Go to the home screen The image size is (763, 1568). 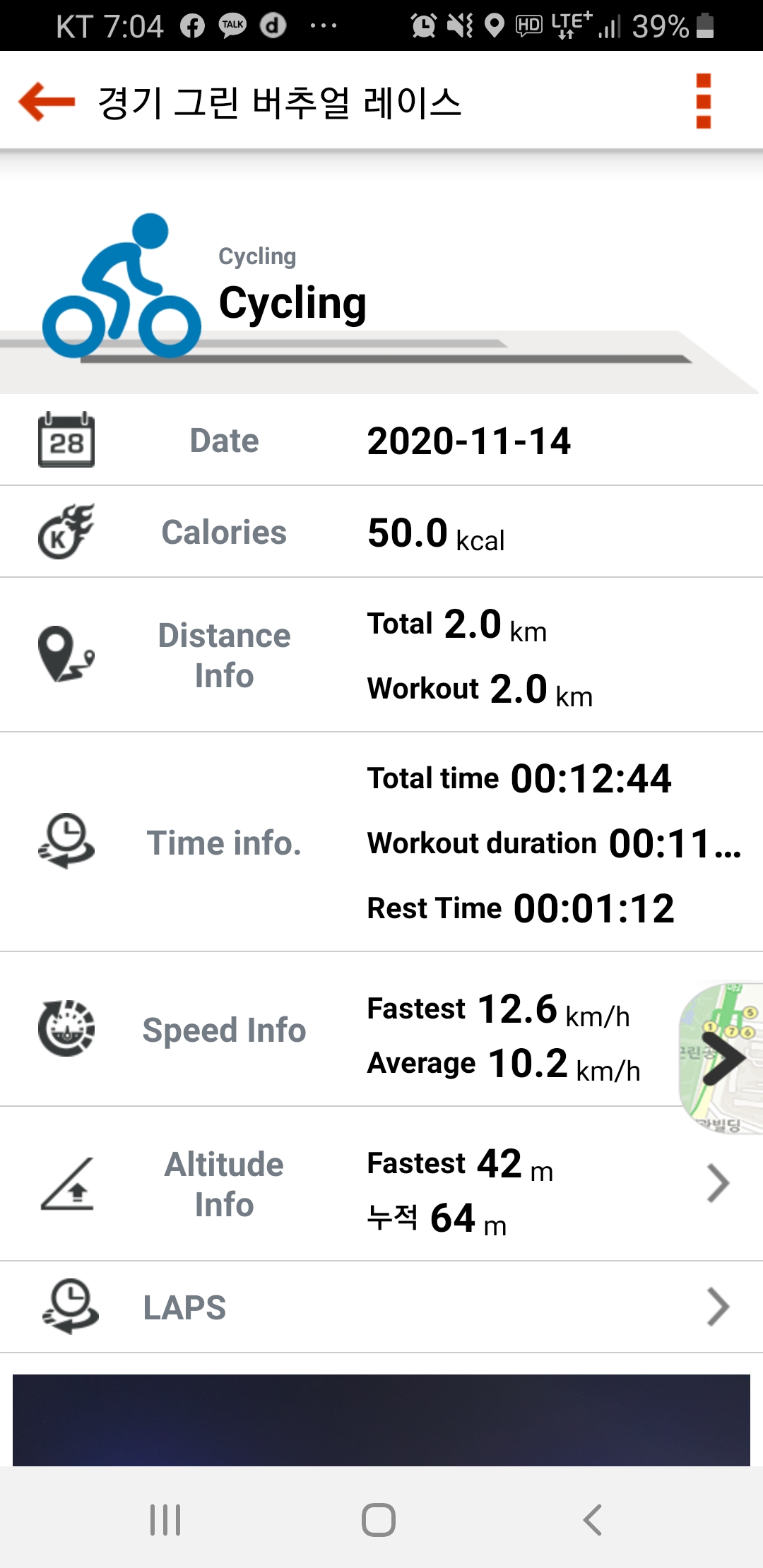click(x=379, y=1519)
